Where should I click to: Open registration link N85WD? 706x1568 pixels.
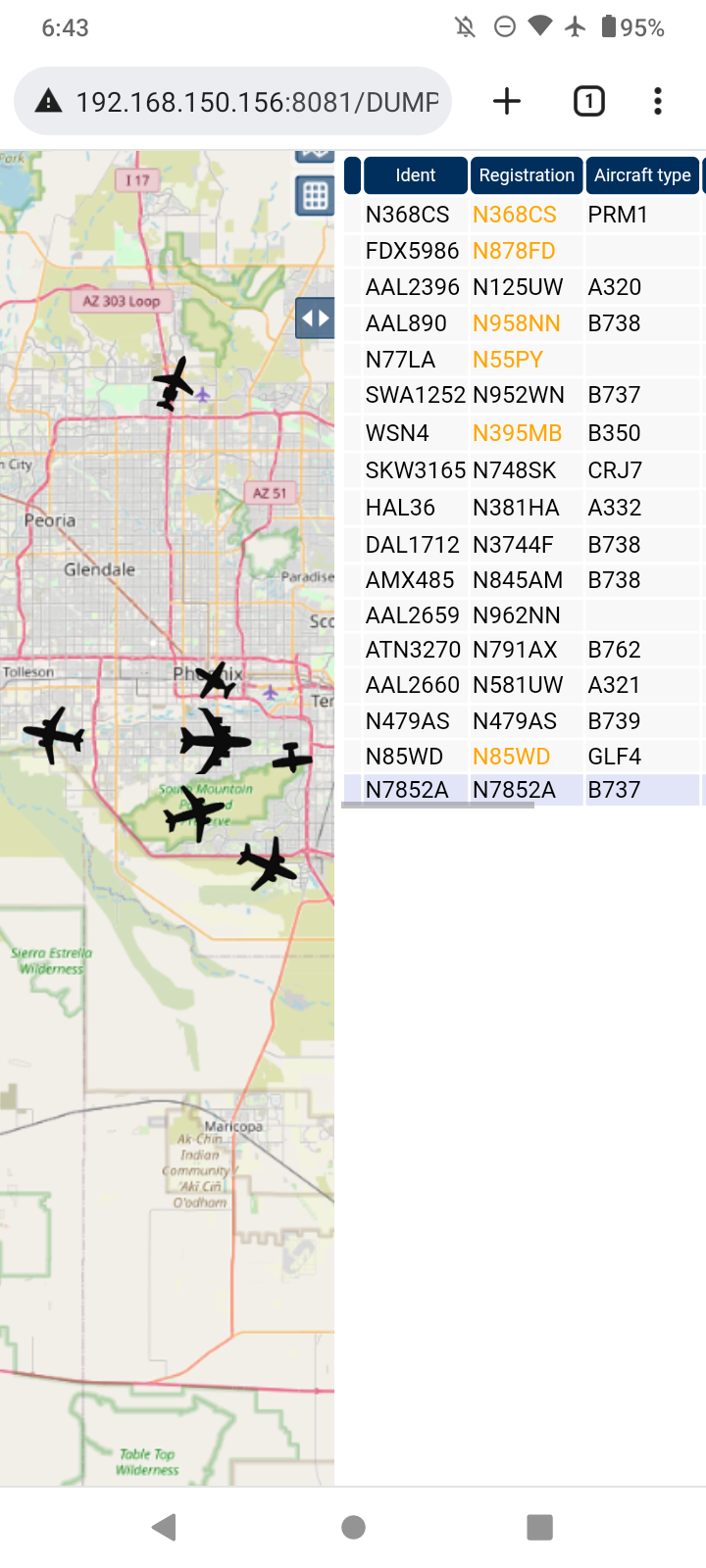tap(511, 757)
